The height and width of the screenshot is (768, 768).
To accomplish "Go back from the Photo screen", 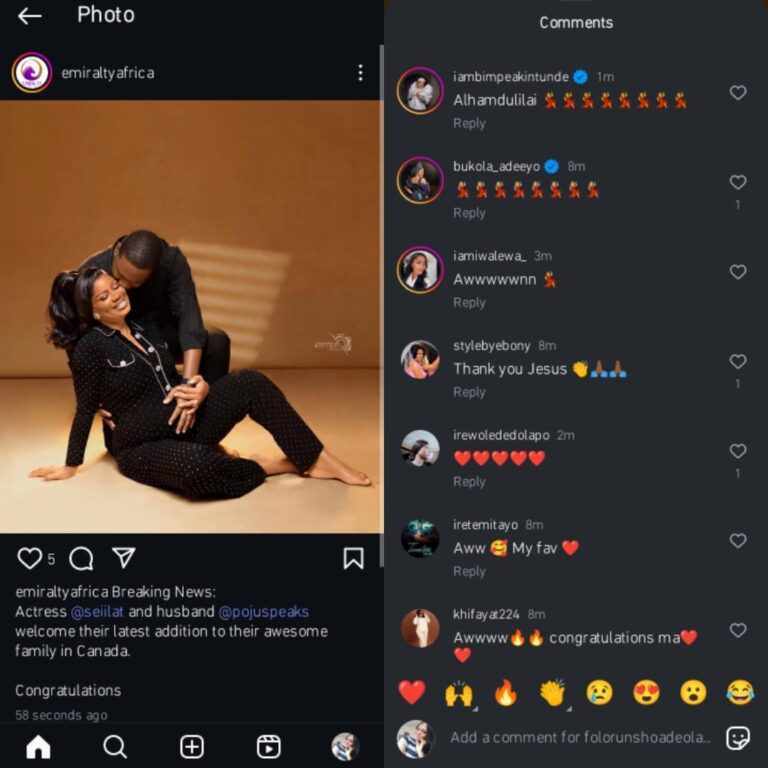I will 30,16.
